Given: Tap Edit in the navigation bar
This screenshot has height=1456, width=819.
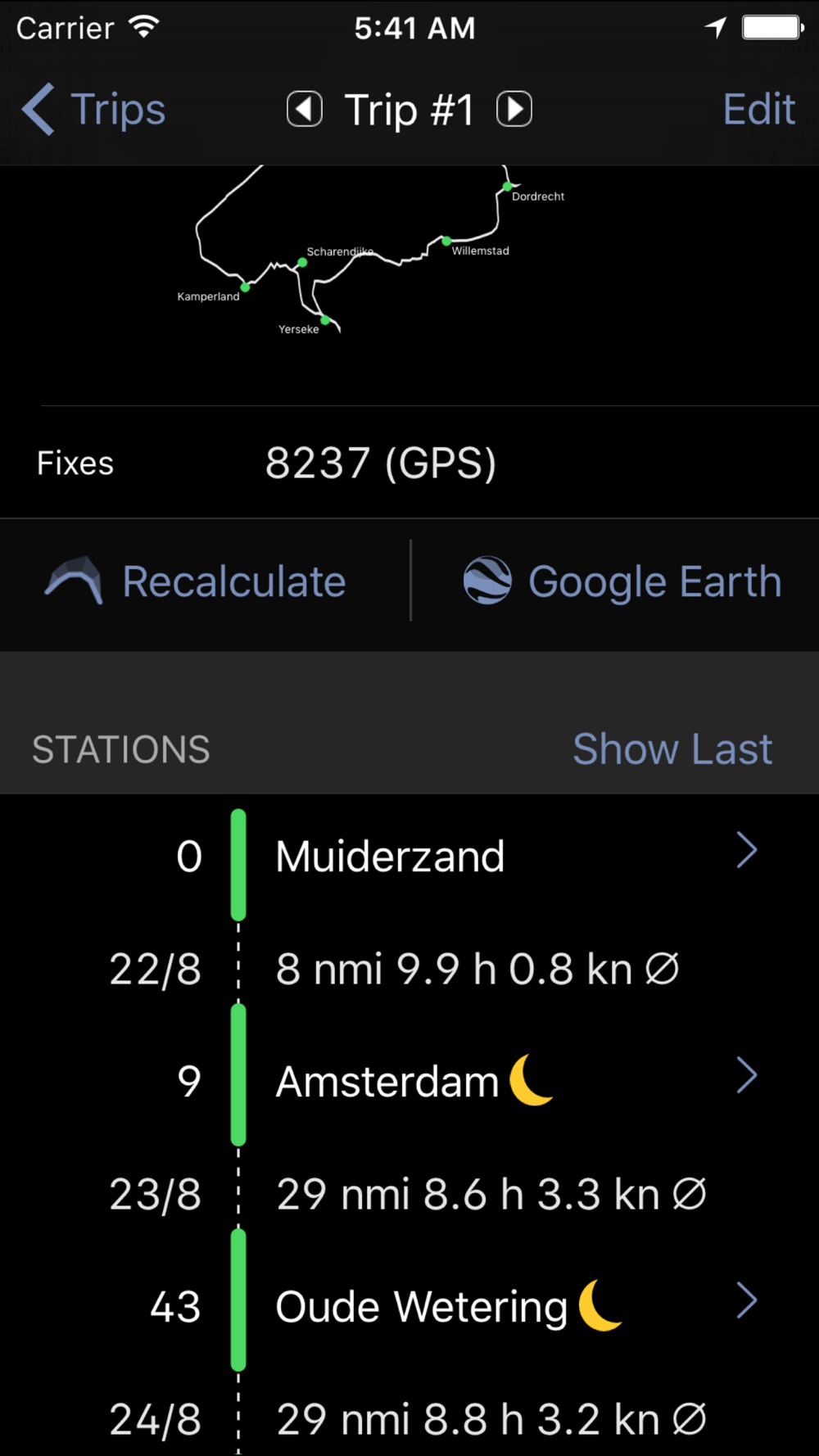Looking at the screenshot, I should pos(759,109).
